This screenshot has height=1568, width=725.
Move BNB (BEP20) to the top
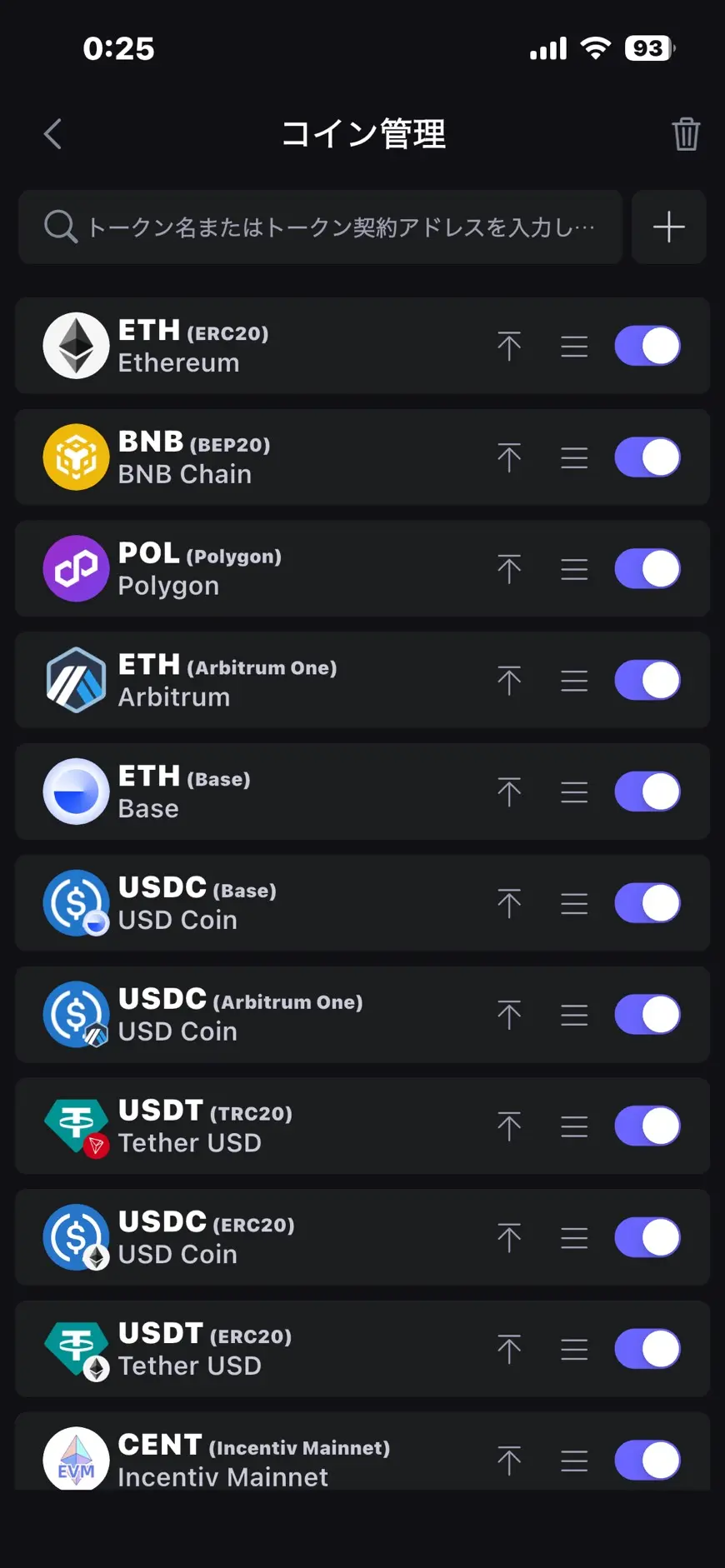point(509,457)
